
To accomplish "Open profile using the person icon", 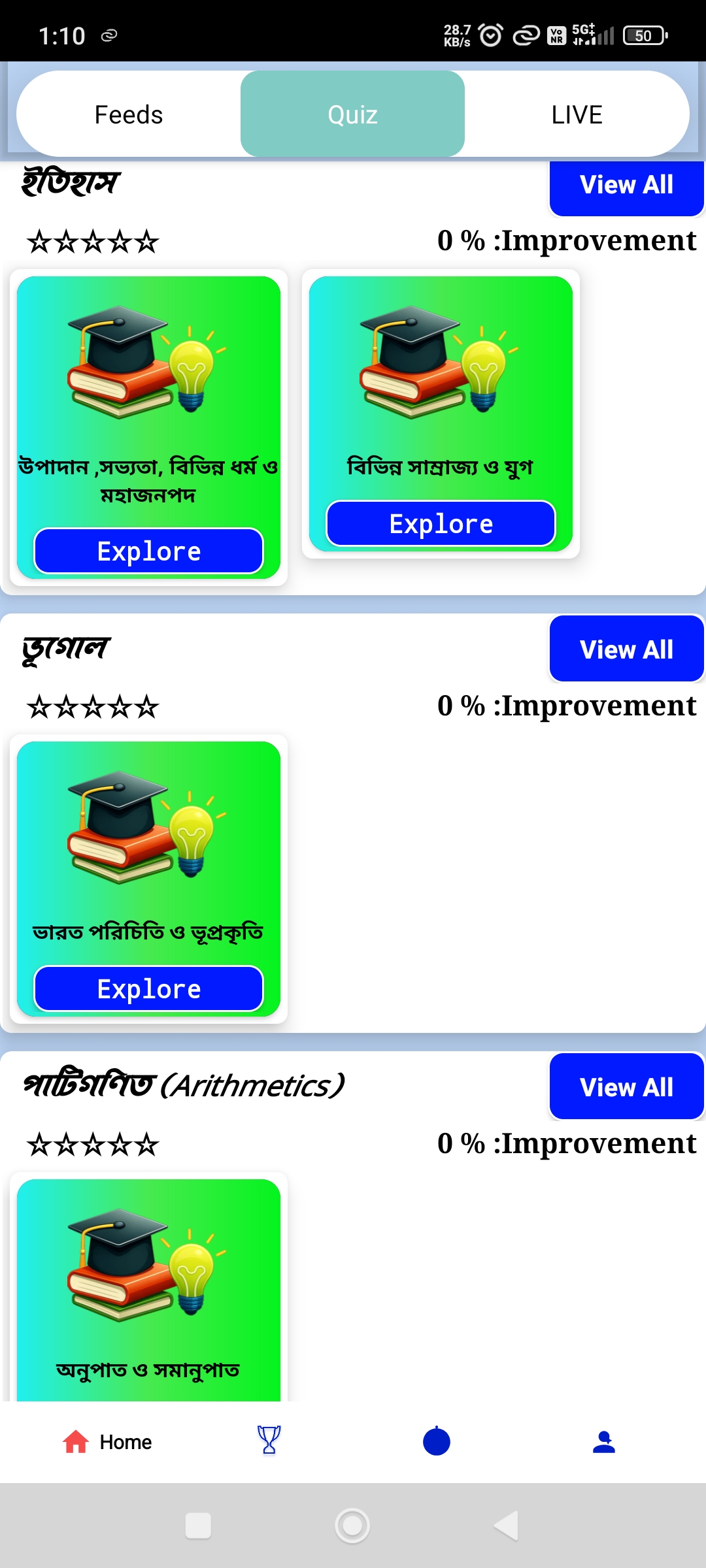I will click(603, 1442).
